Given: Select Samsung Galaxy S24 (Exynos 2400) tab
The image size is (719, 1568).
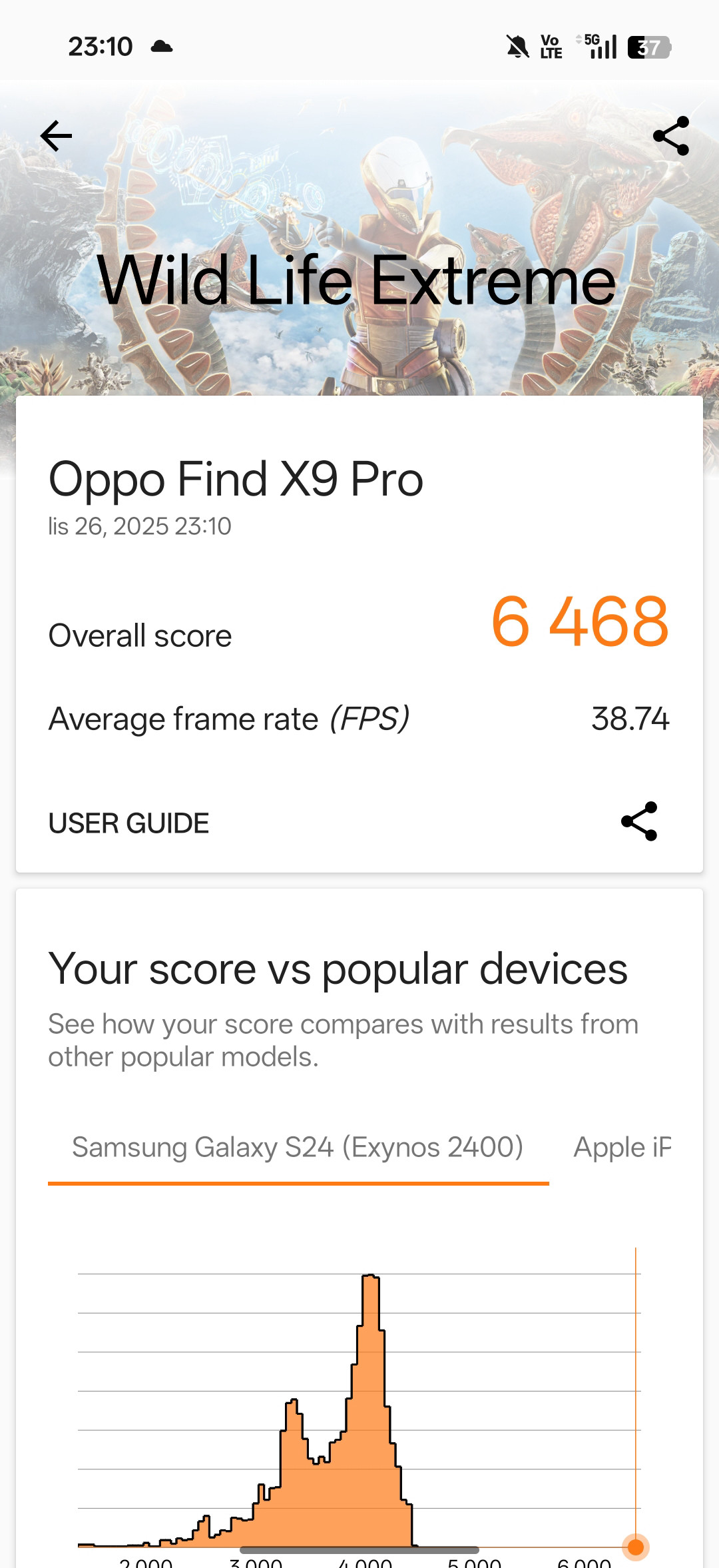Looking at the screenshot, I should coord(298,1148).
